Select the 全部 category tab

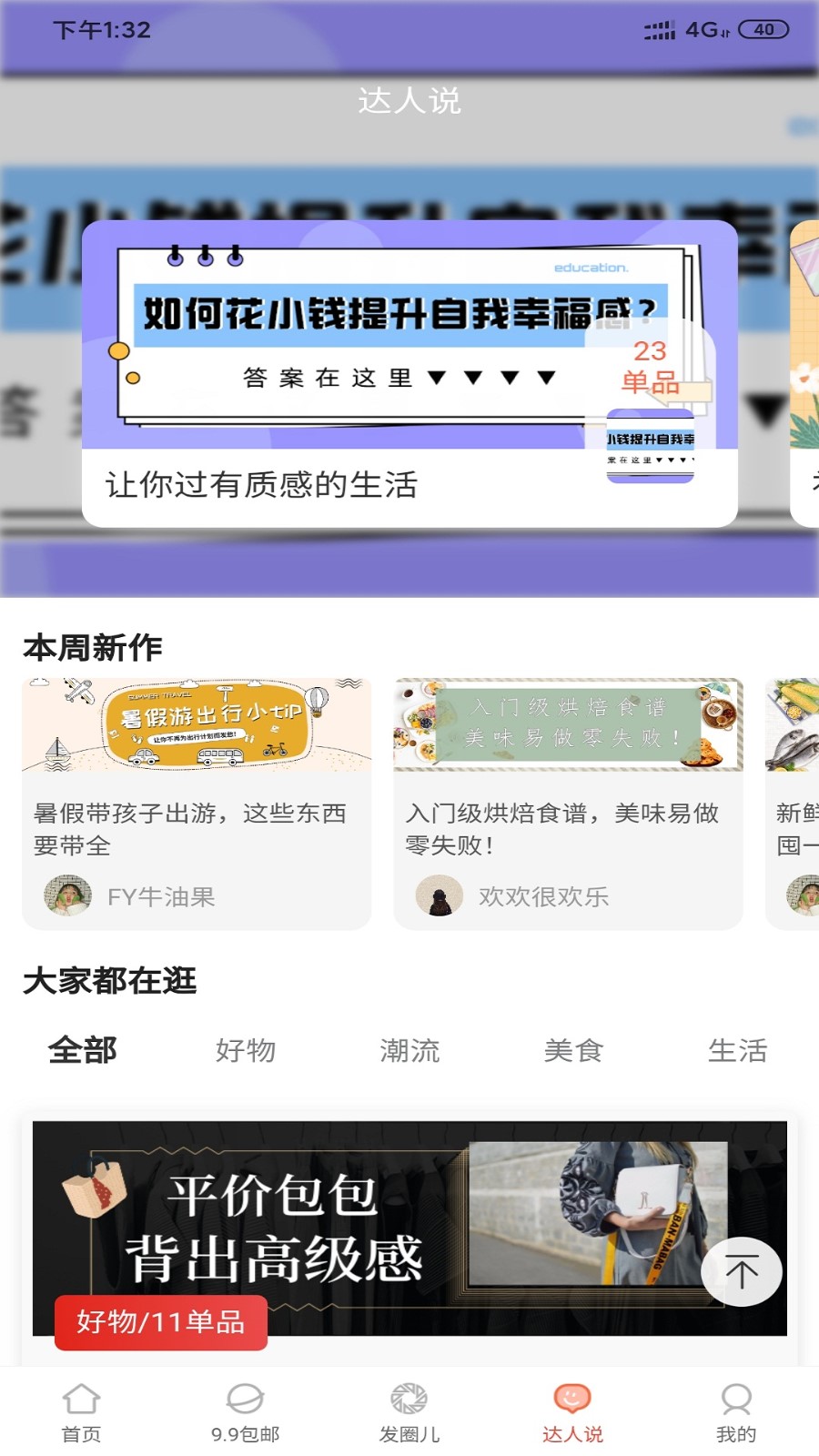coord(82,1050)
